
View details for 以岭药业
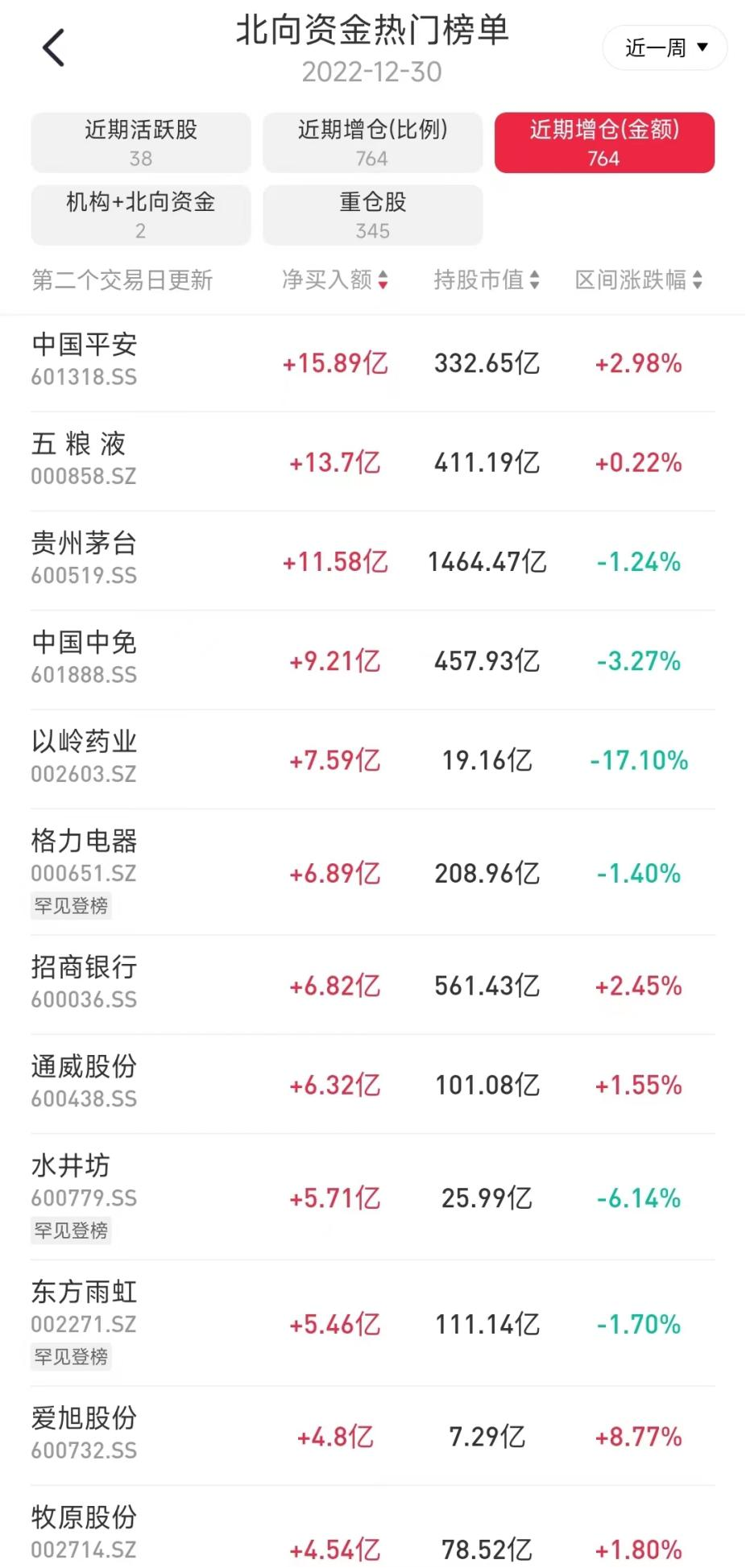pos(372,759)
